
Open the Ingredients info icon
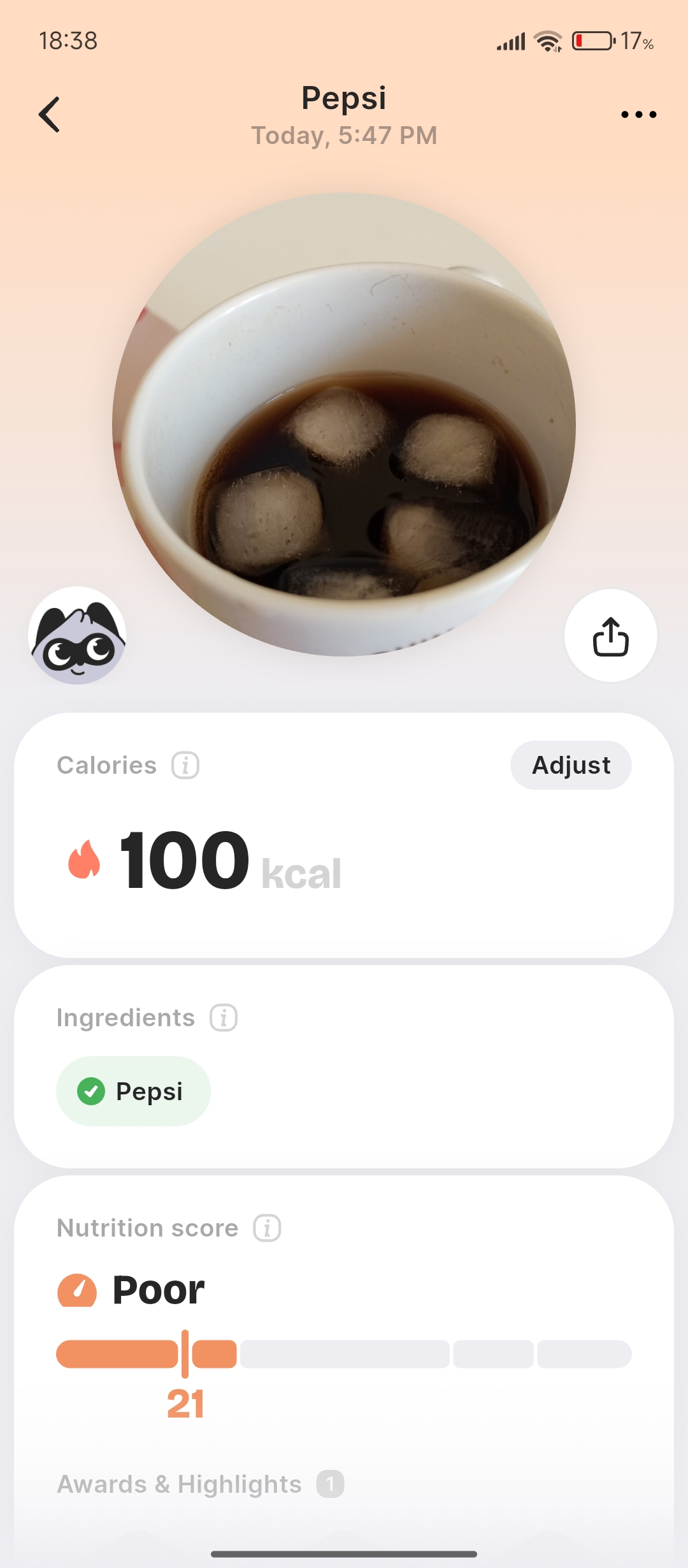point(224,1017)
